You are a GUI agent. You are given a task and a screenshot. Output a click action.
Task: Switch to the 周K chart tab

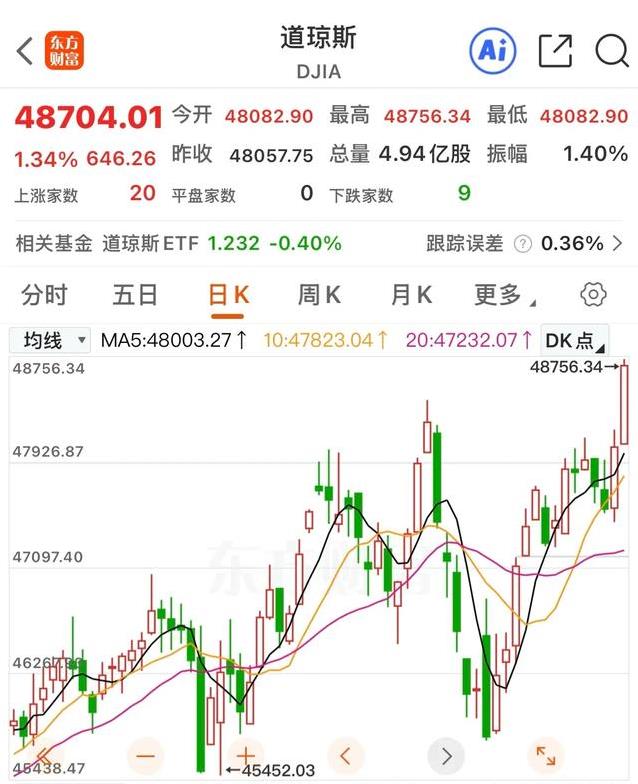click(x=319, y=295)
